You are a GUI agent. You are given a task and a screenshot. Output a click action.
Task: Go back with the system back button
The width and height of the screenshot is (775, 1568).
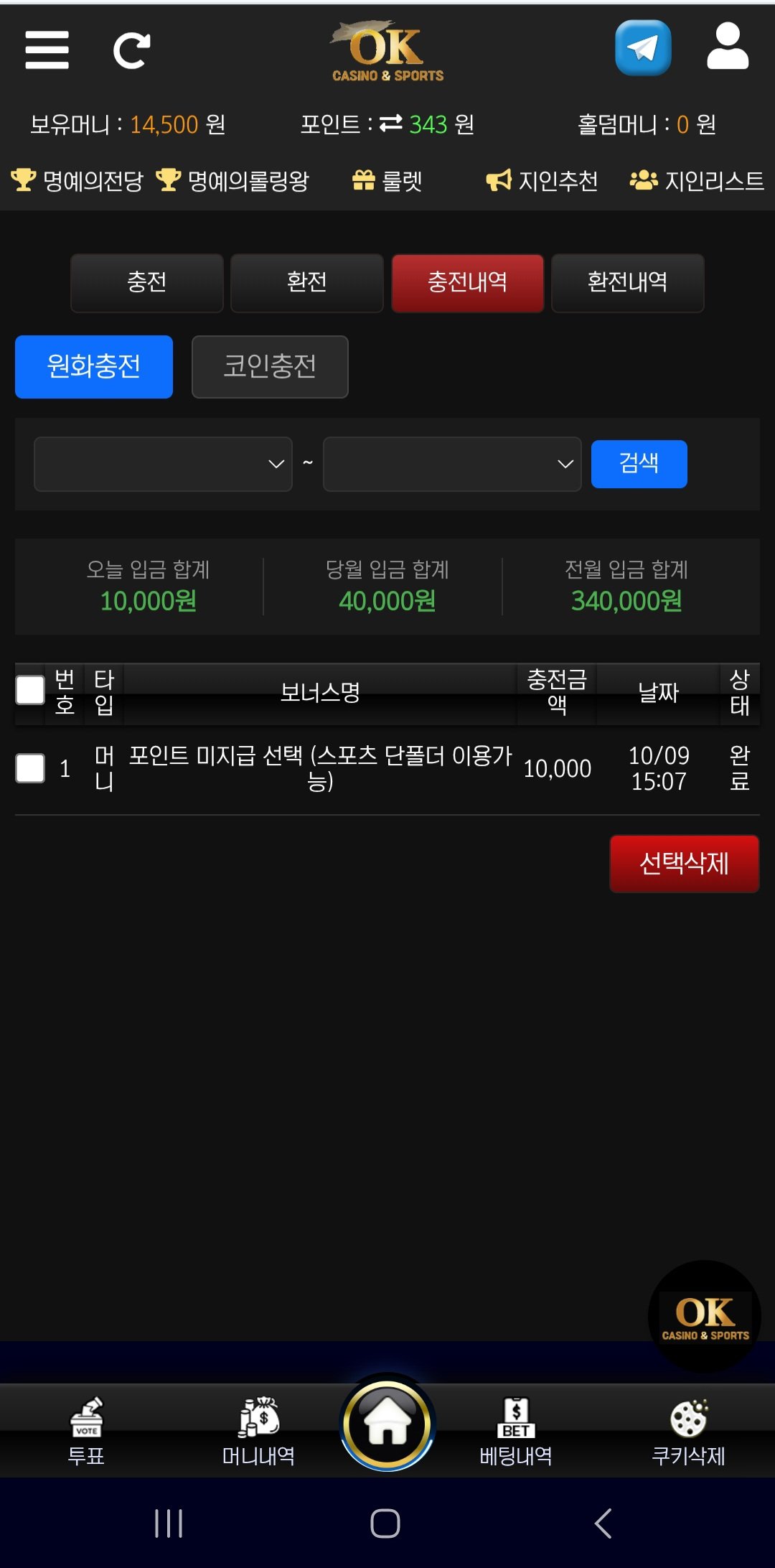603,1523
